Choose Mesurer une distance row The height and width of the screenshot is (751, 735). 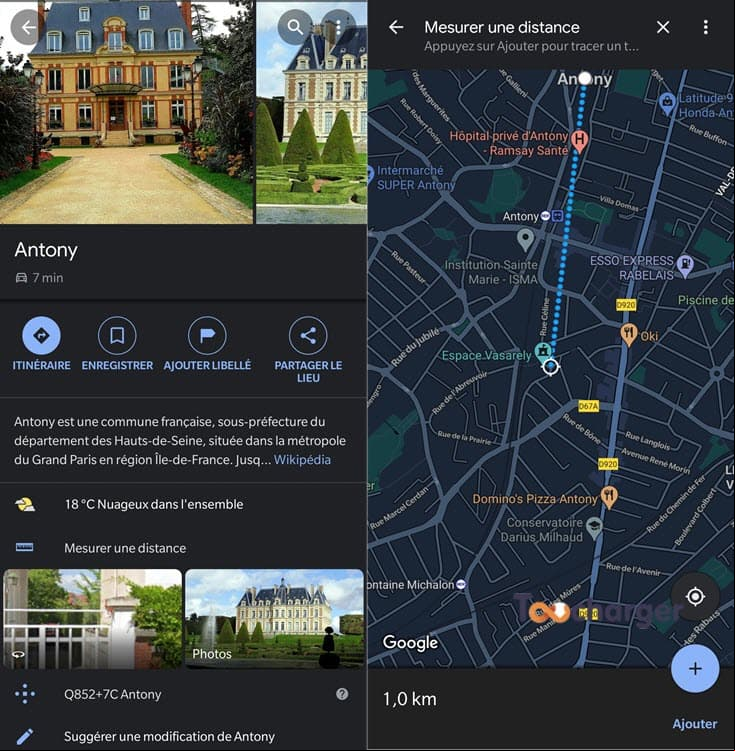pyautogui.click(x=125, y=548)
